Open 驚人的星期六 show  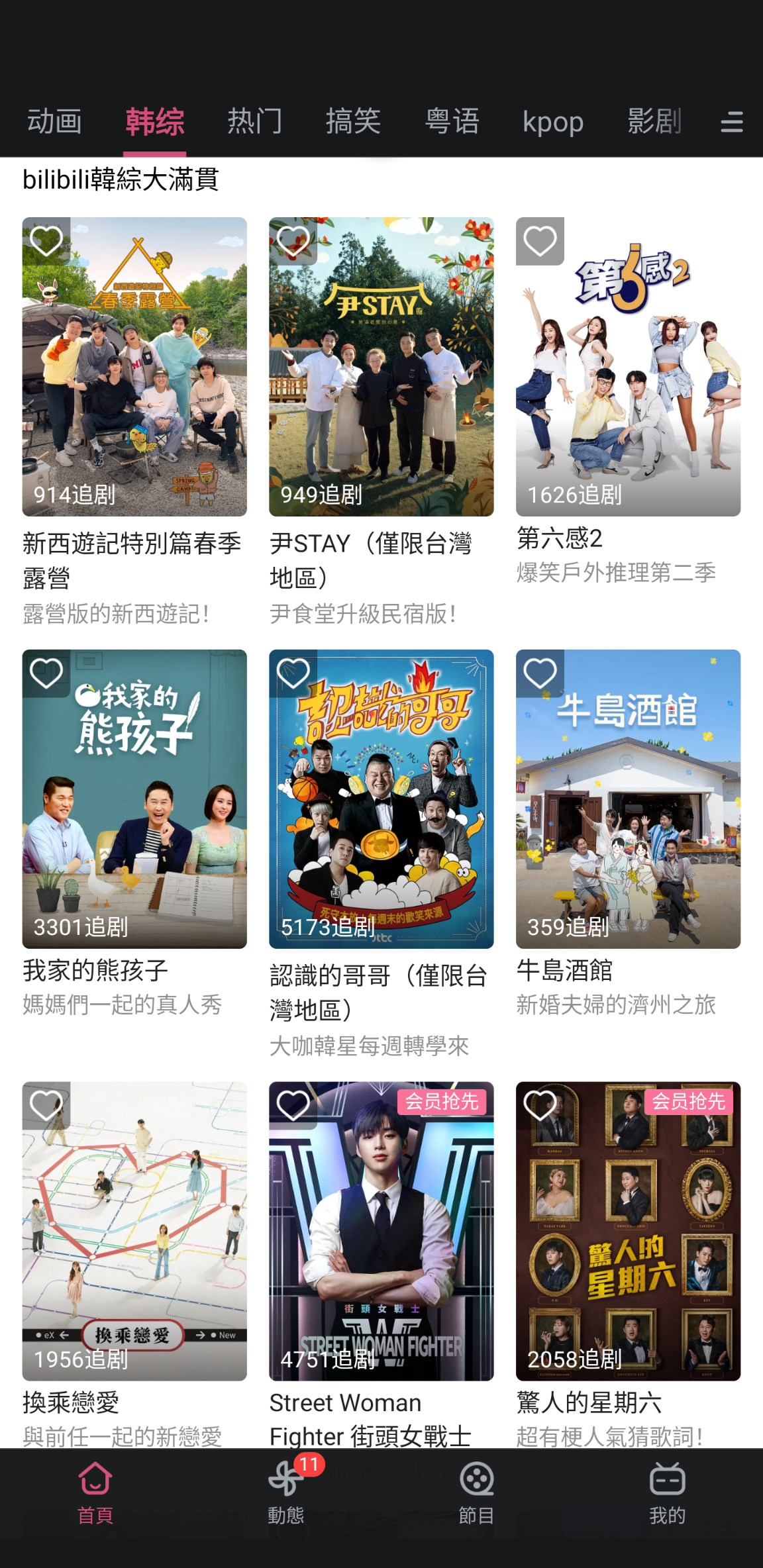point(628,1230)
